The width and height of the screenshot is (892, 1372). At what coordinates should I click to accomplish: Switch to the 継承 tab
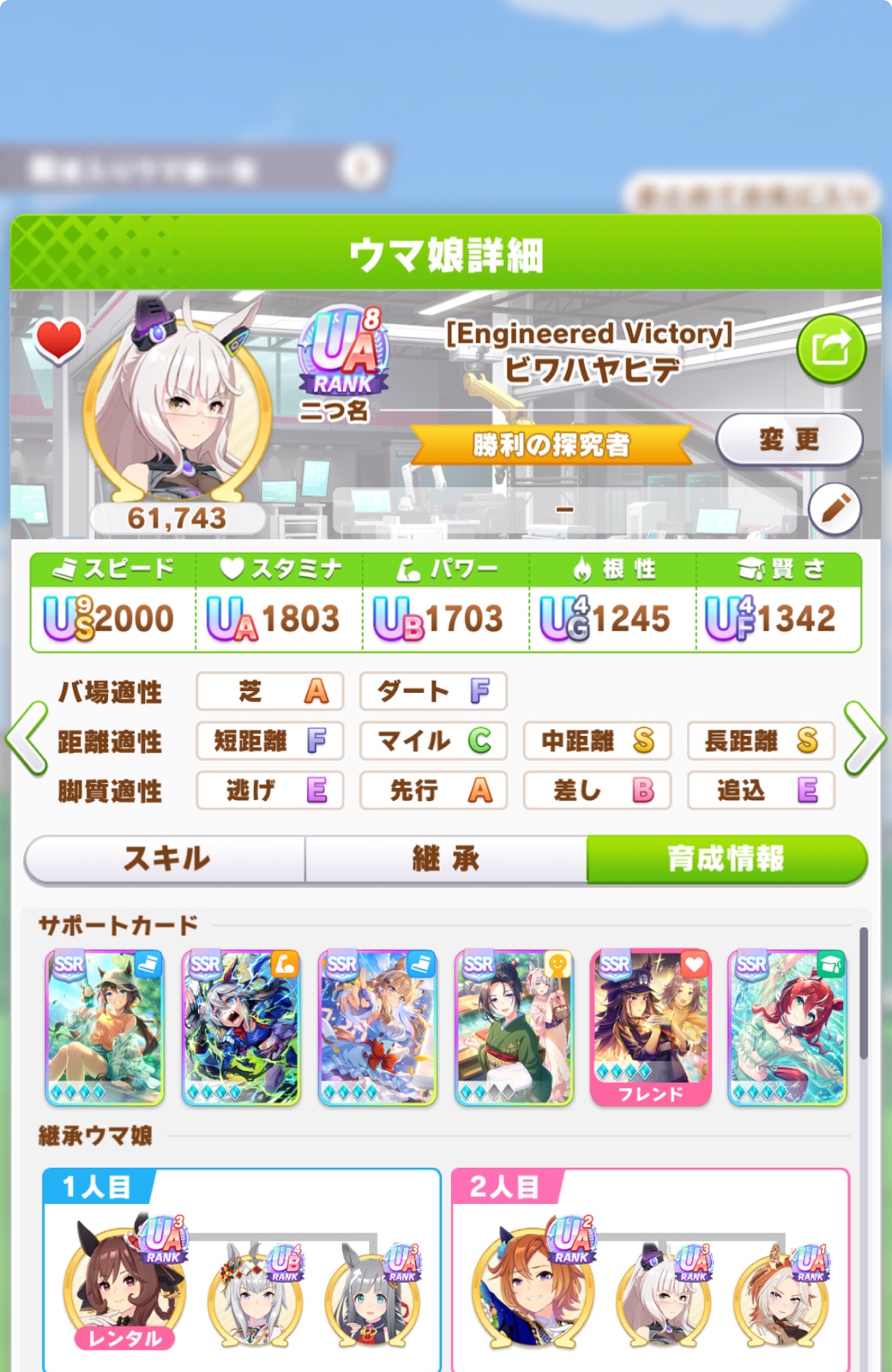[x=446, y=858]
